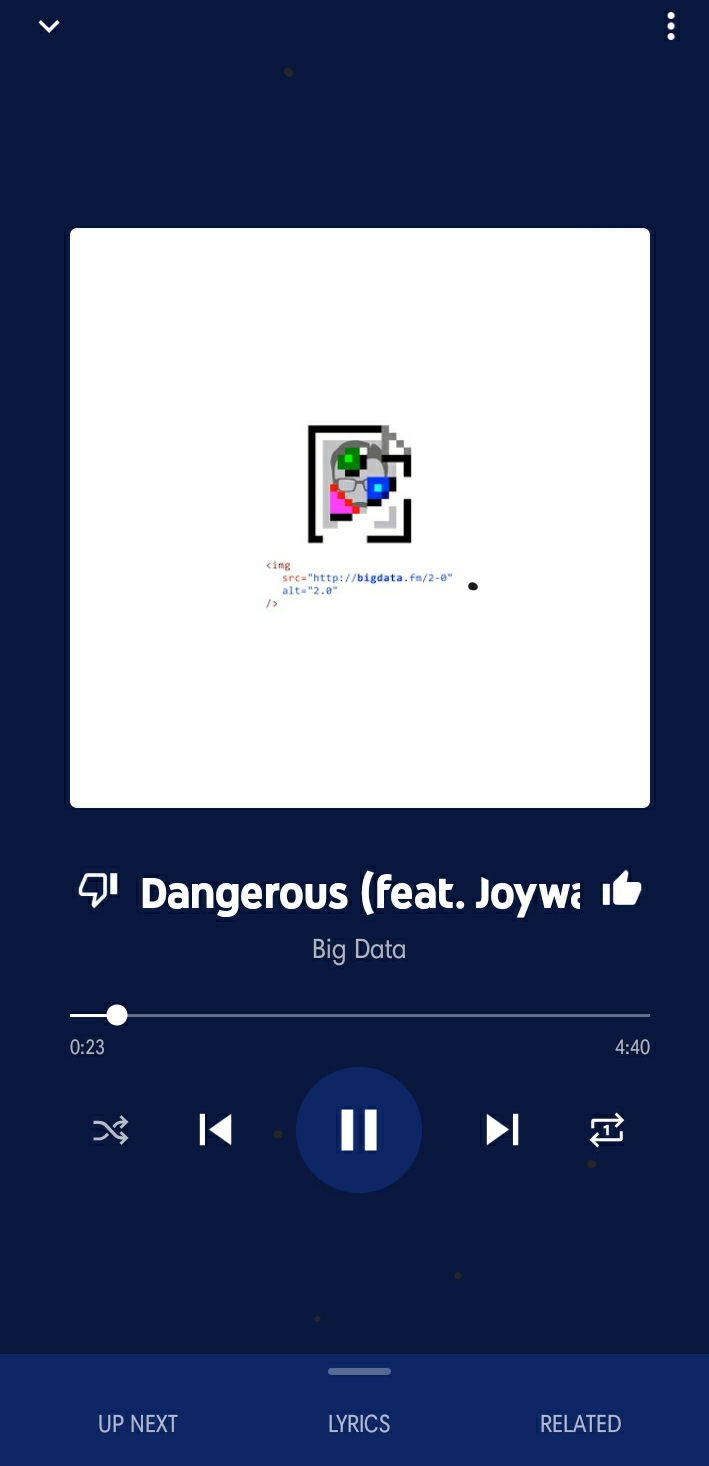Dislike the song Dangerous
Screen dimensions: 709x1466
pyautogui.click(x=98, y=889)
